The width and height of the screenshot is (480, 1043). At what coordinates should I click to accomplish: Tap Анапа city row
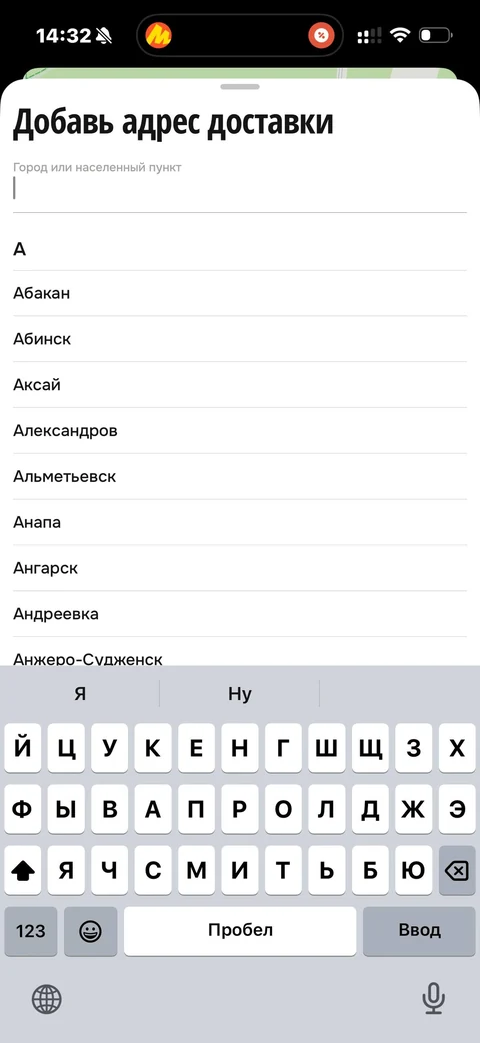[x=240, y=523]
